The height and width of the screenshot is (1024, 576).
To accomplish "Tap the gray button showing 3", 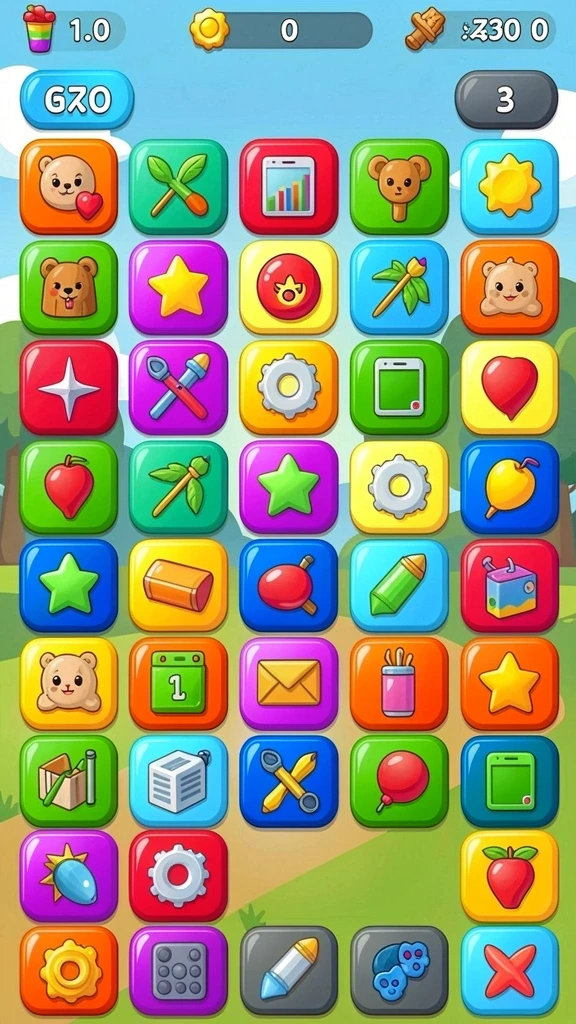I will (x=506, y=99).
